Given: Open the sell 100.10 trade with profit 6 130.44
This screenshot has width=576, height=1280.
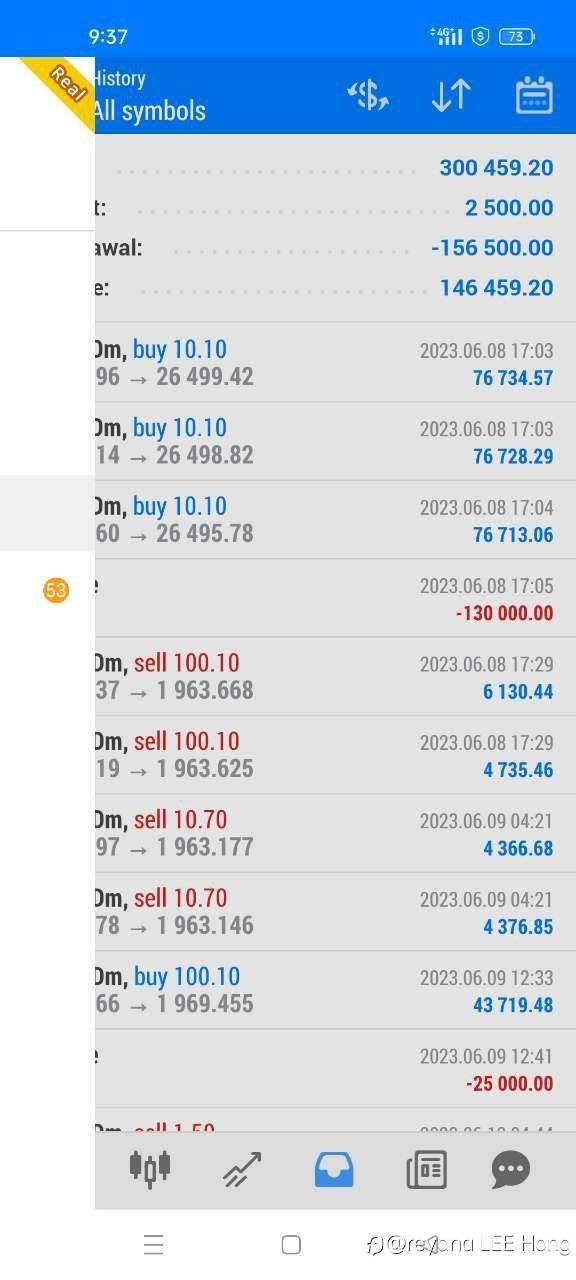Looking at the screenshot, I should coord(335,676).
